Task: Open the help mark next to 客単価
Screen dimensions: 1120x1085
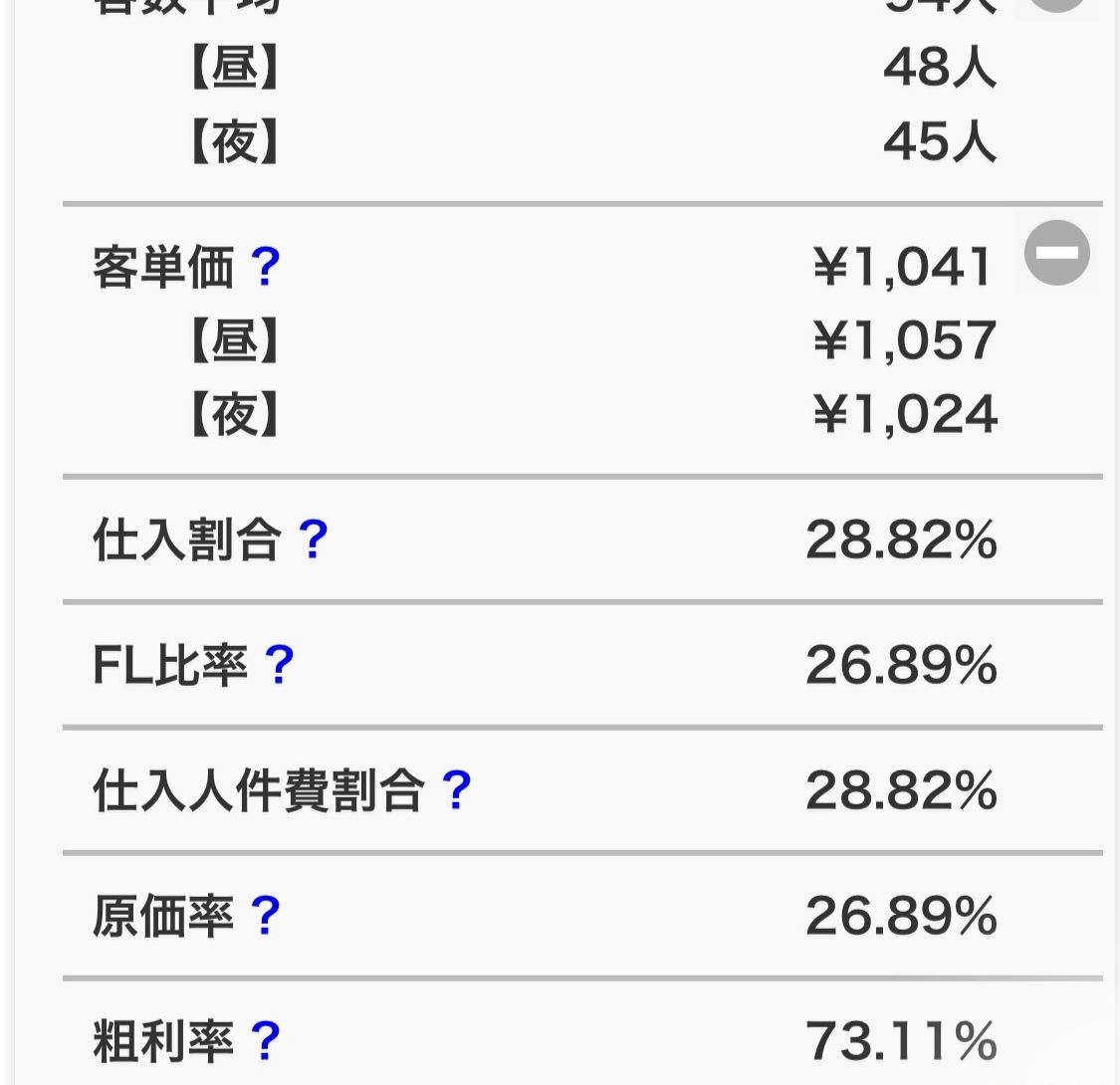Action: coord(265,268)
